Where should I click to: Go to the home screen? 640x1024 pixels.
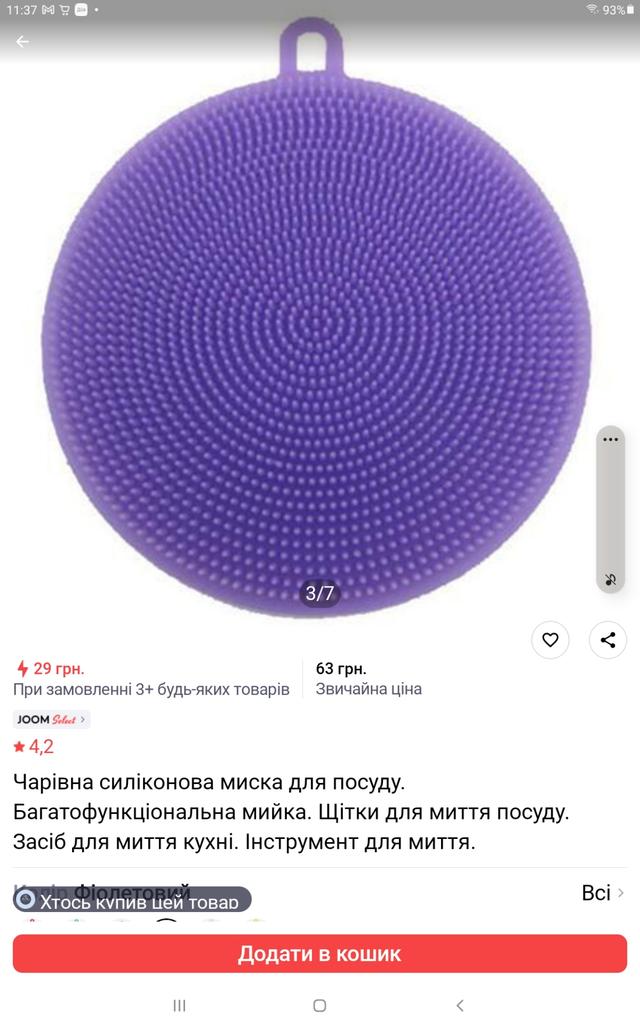tap(320, 1005)
